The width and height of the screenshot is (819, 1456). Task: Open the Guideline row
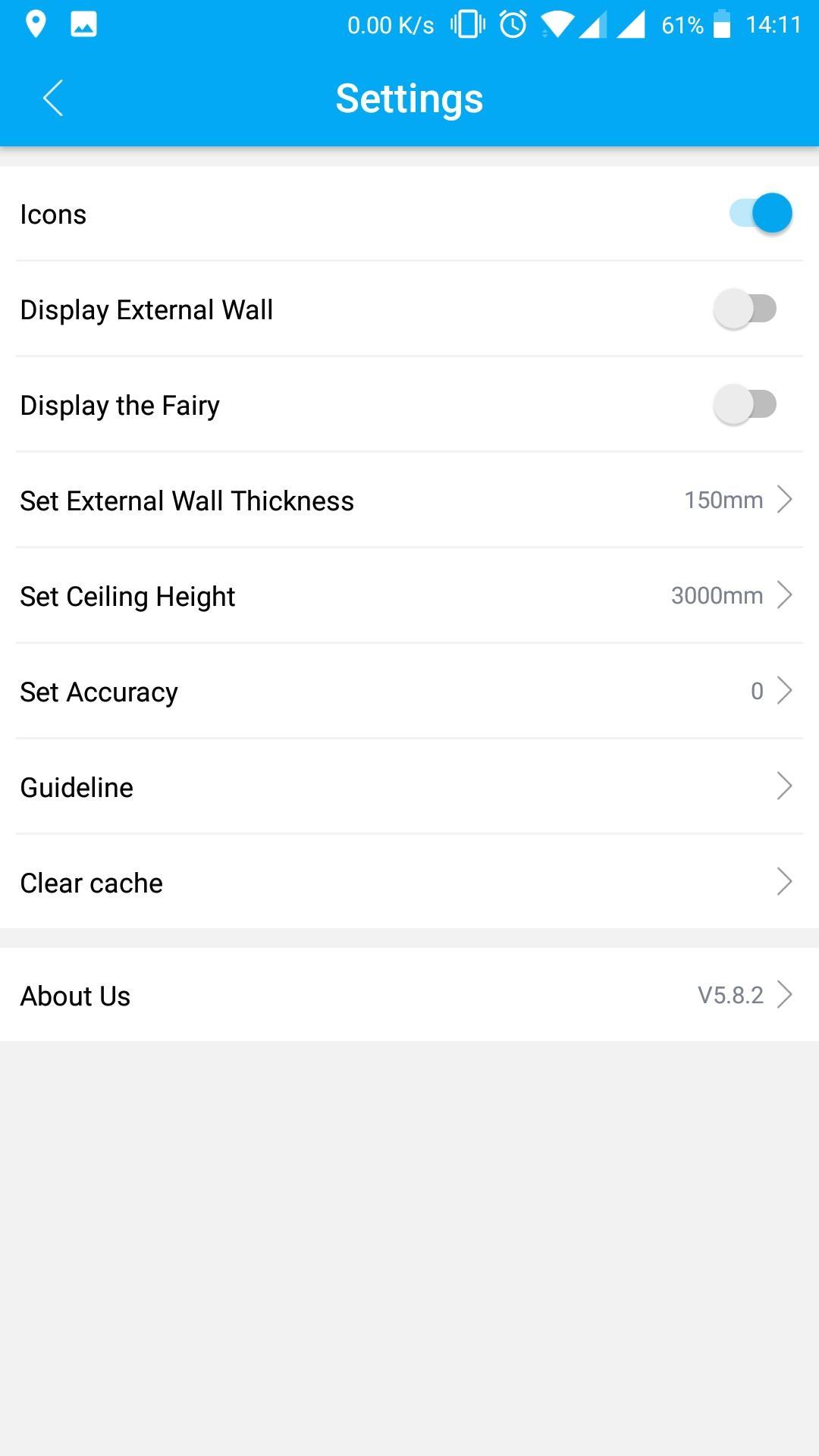[409, 787]
